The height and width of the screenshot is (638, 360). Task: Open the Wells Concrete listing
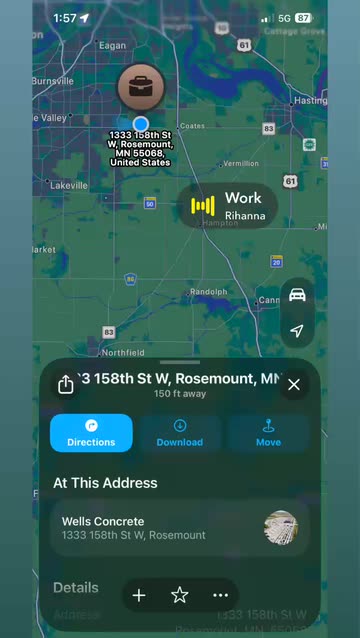[x=180, y=528]
